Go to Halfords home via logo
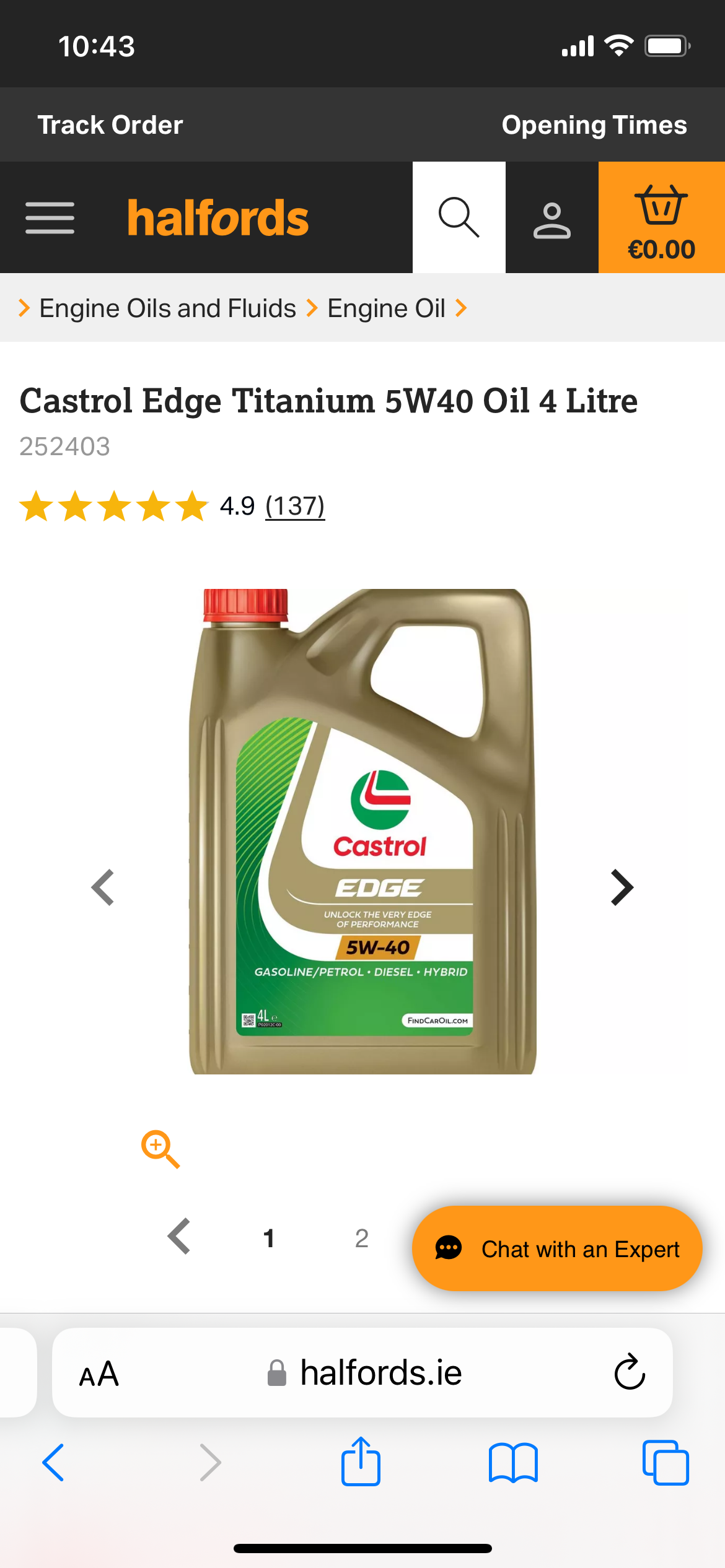Image resolution: width=725 pixels, height=1568 pixels. coord(217,218)
